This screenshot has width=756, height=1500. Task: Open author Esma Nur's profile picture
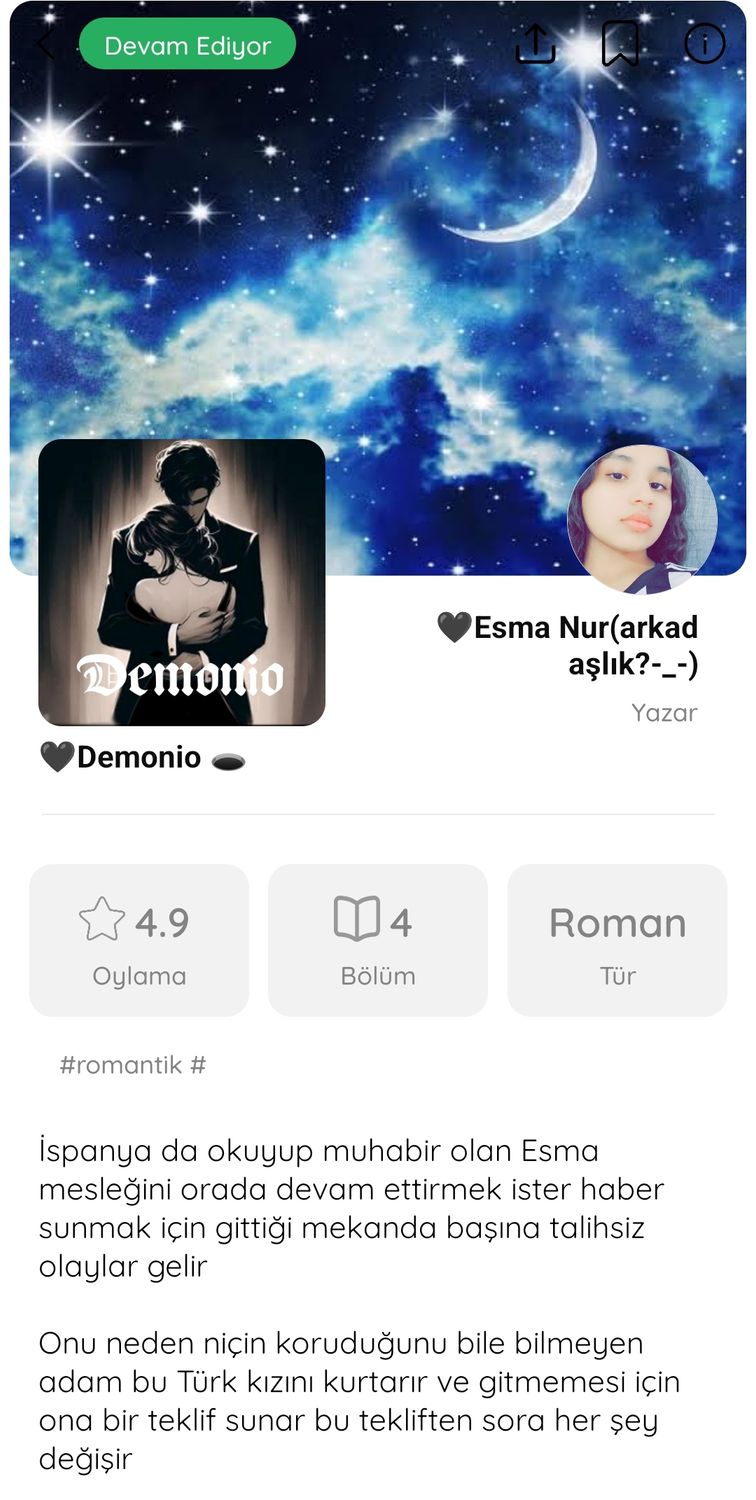click(643, 519)
